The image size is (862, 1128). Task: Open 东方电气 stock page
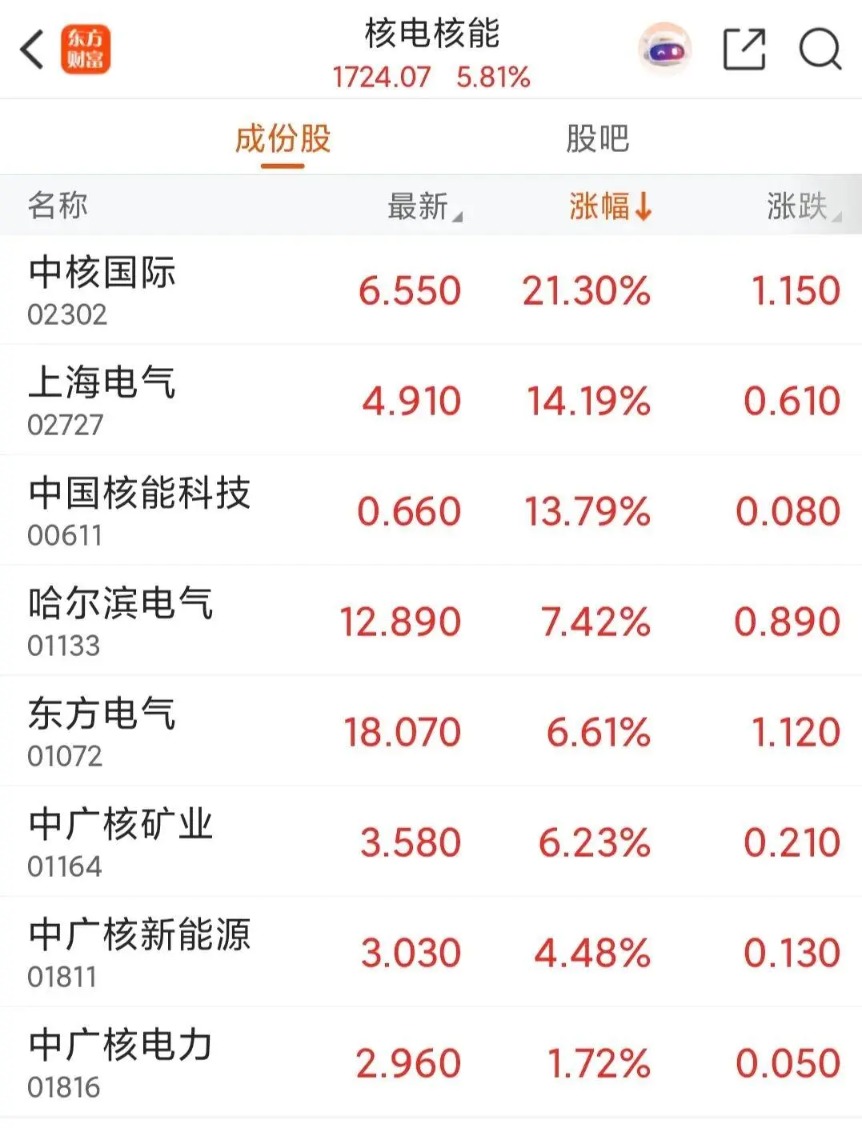click(x=430, y=730)
